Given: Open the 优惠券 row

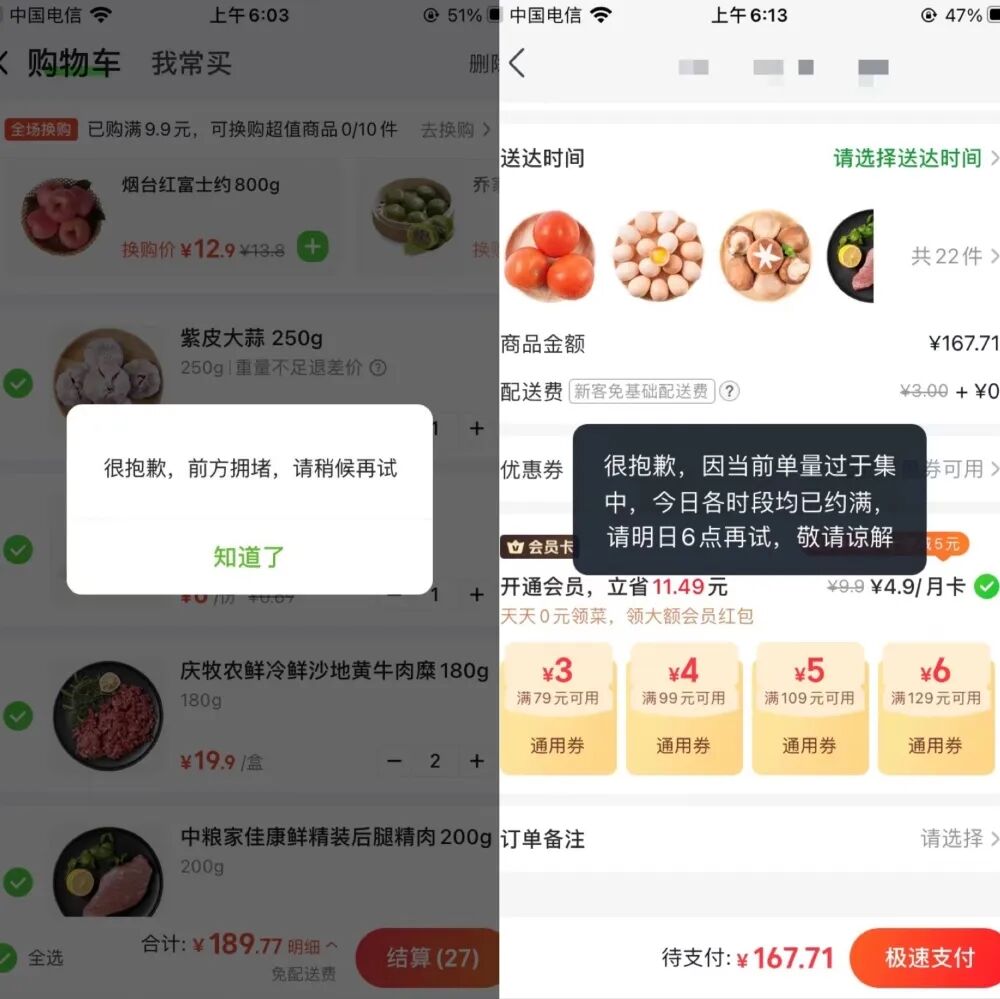Looking at the screenshot, I should 749,470.
